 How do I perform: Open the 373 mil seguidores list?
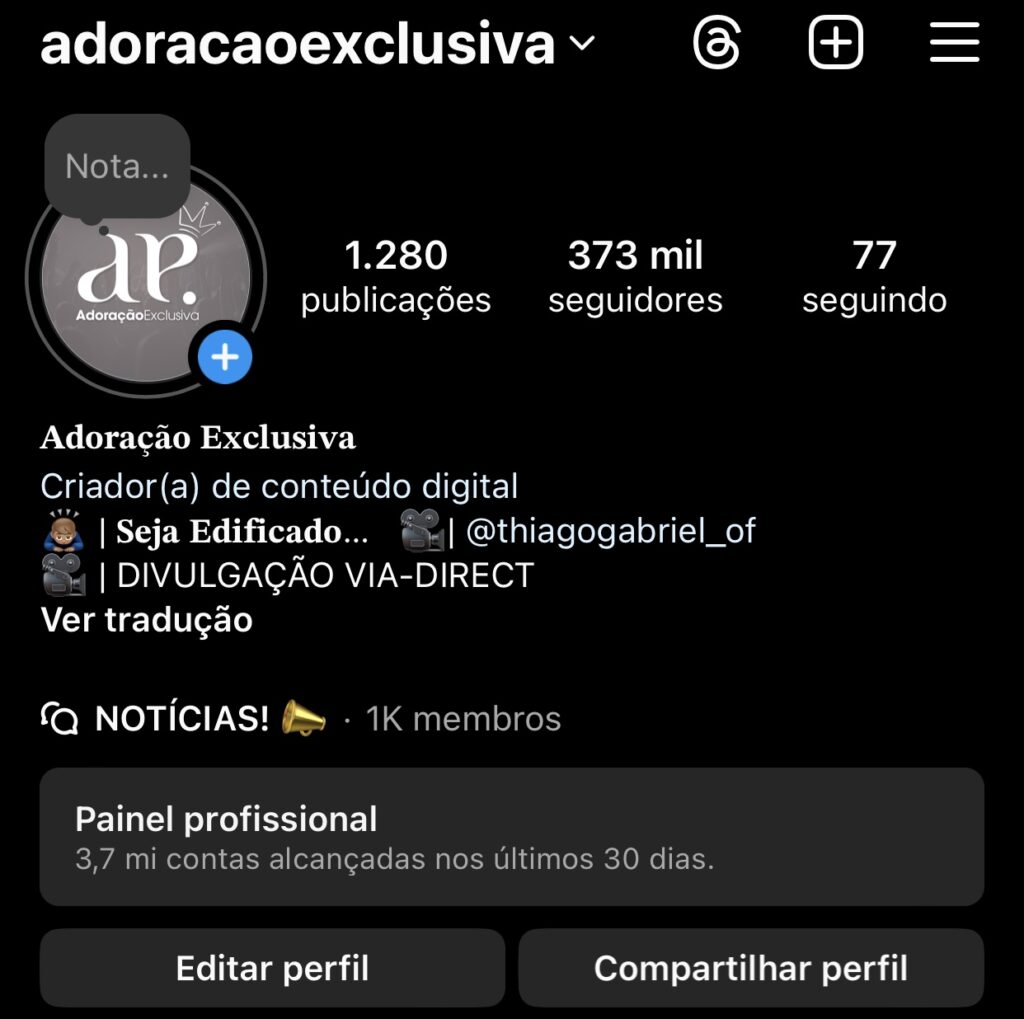635,276
